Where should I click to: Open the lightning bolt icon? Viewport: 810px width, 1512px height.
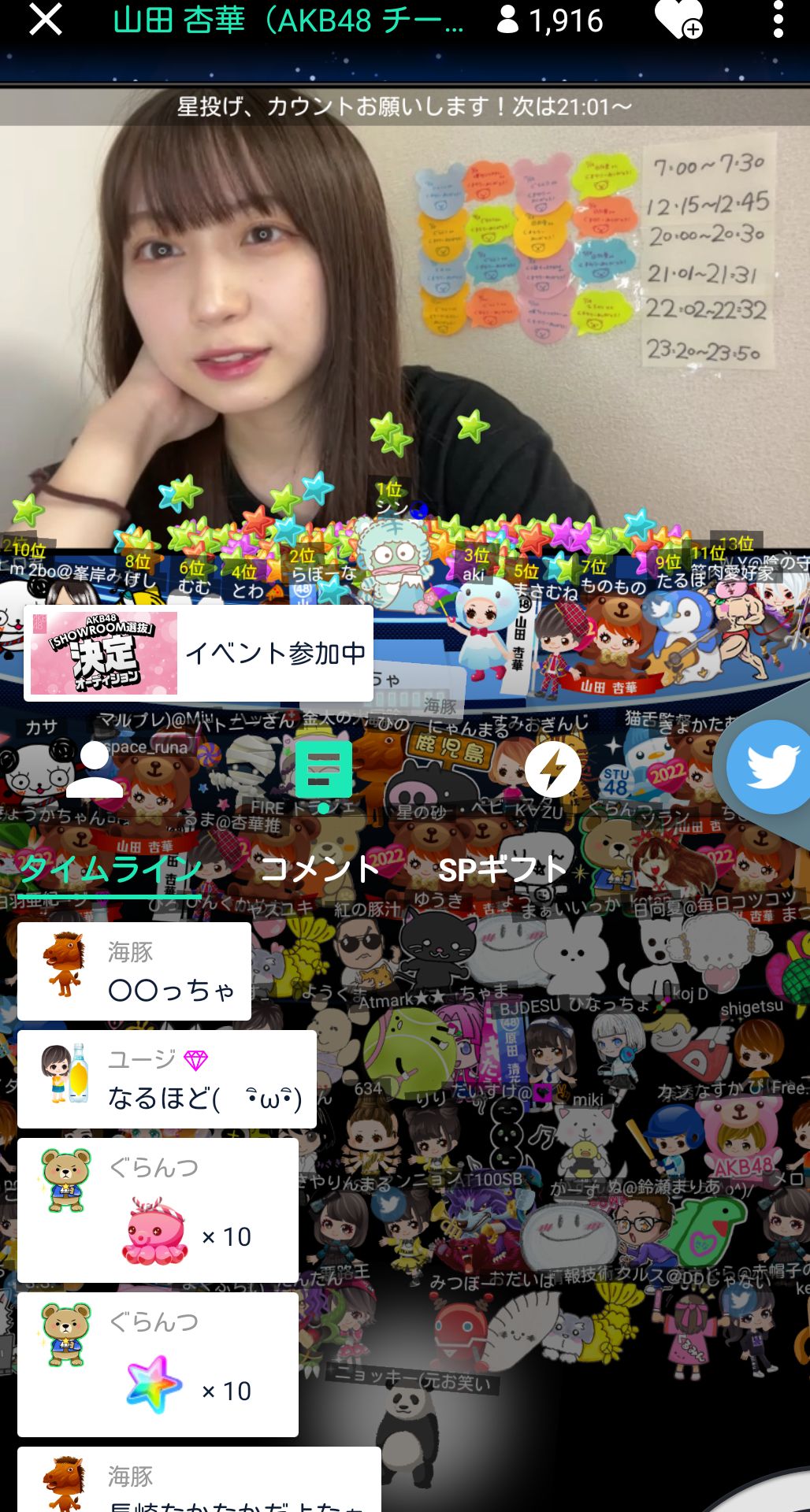click(x=552, y=769)
